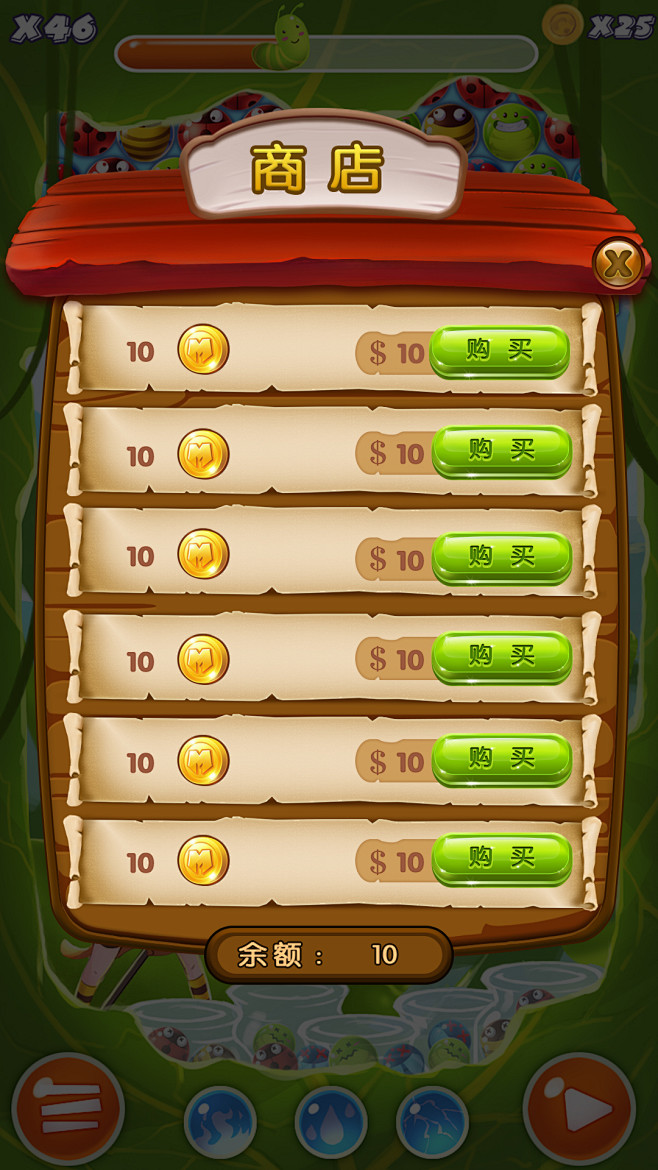The image size is (658, 1170).
Task: Open the menu with three lines
Action: click(x=68, y=1108)
